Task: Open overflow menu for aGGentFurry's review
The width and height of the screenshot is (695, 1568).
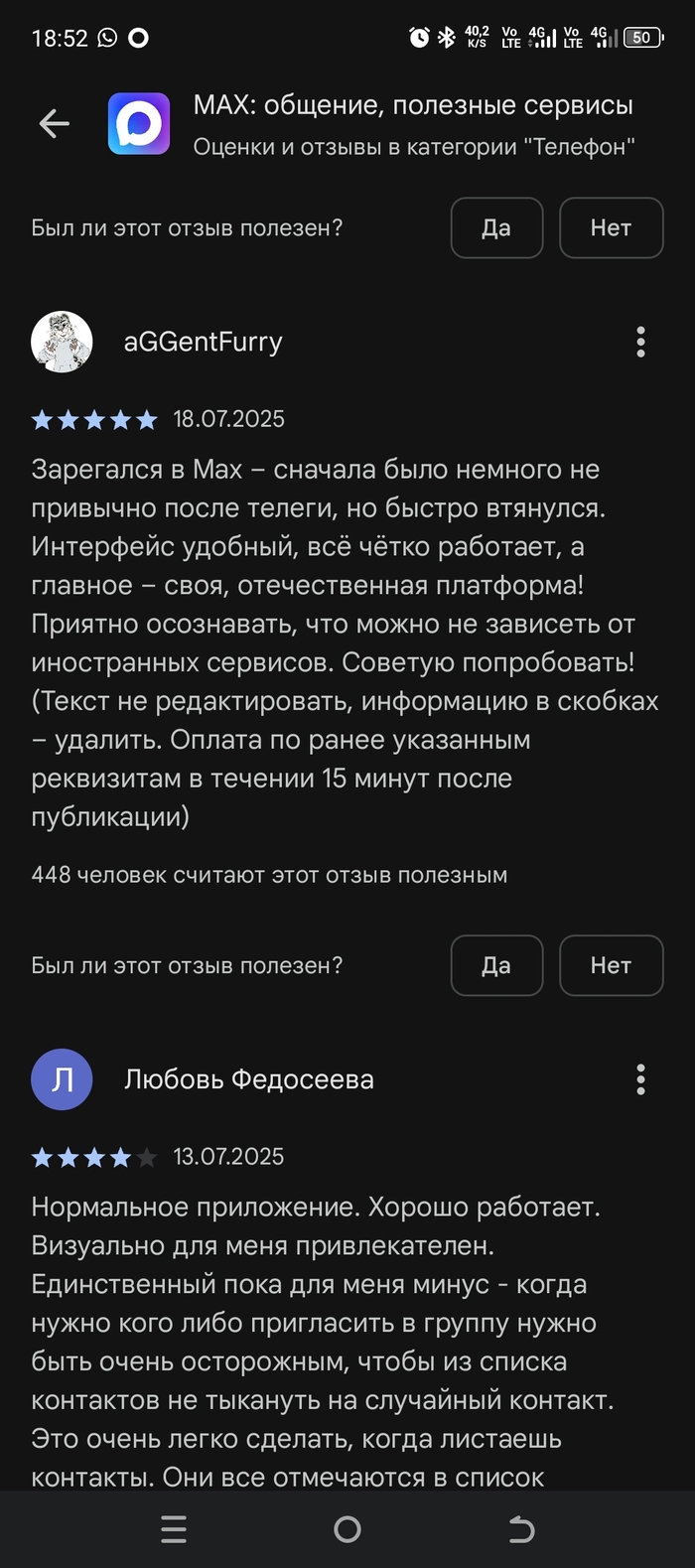Action: click(x=640, y=342)
